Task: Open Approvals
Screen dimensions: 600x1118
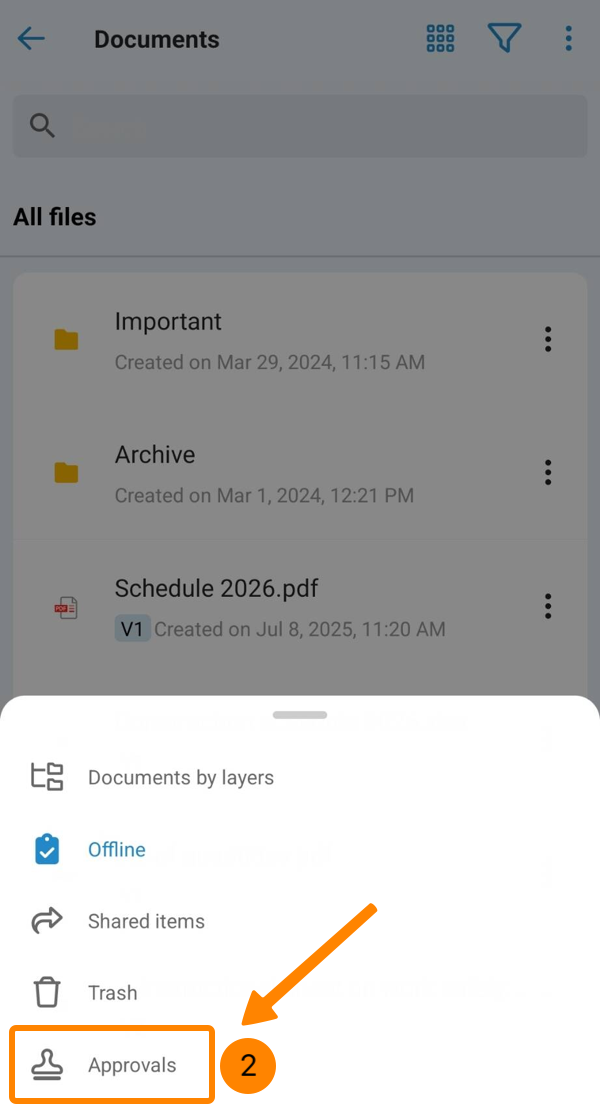Action: coord(131,1065)
